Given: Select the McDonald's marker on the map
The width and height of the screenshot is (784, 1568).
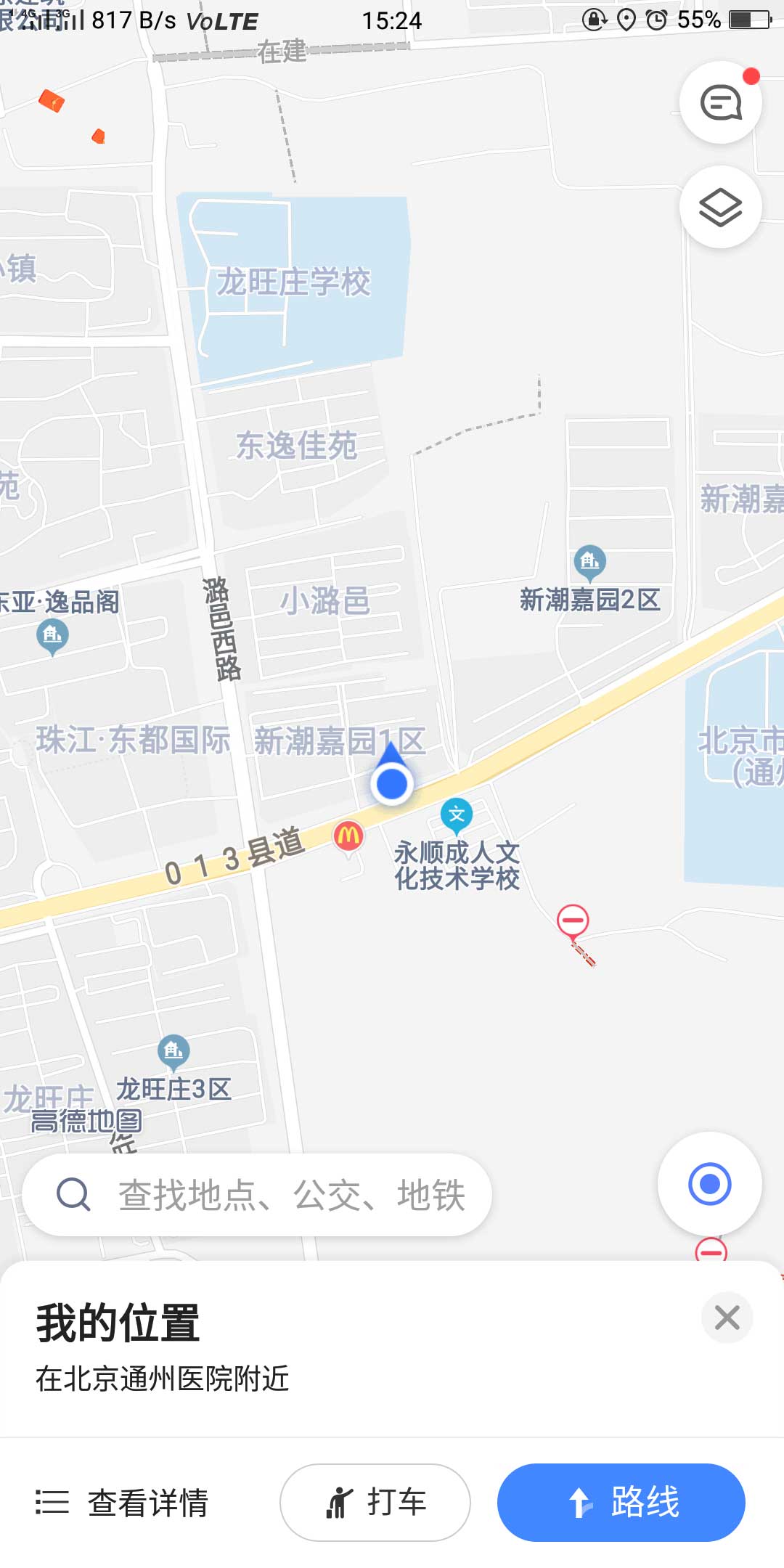Looking at the screenshot, I should tap(348, 836).
